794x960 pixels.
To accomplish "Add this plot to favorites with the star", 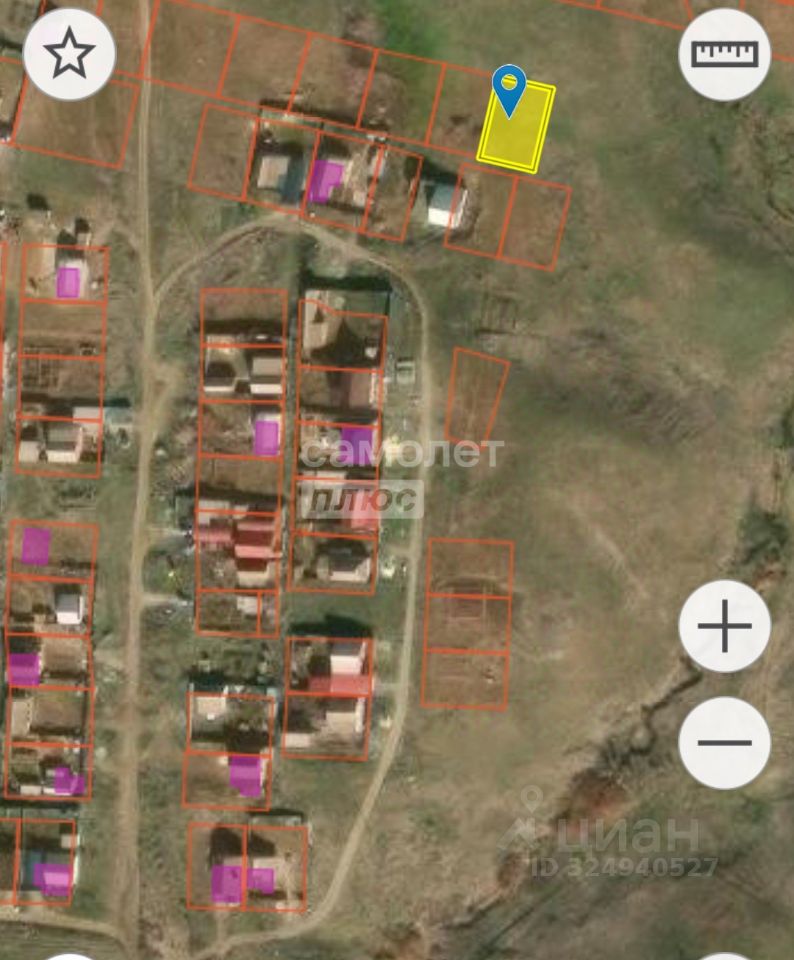I will pos(69,54).
